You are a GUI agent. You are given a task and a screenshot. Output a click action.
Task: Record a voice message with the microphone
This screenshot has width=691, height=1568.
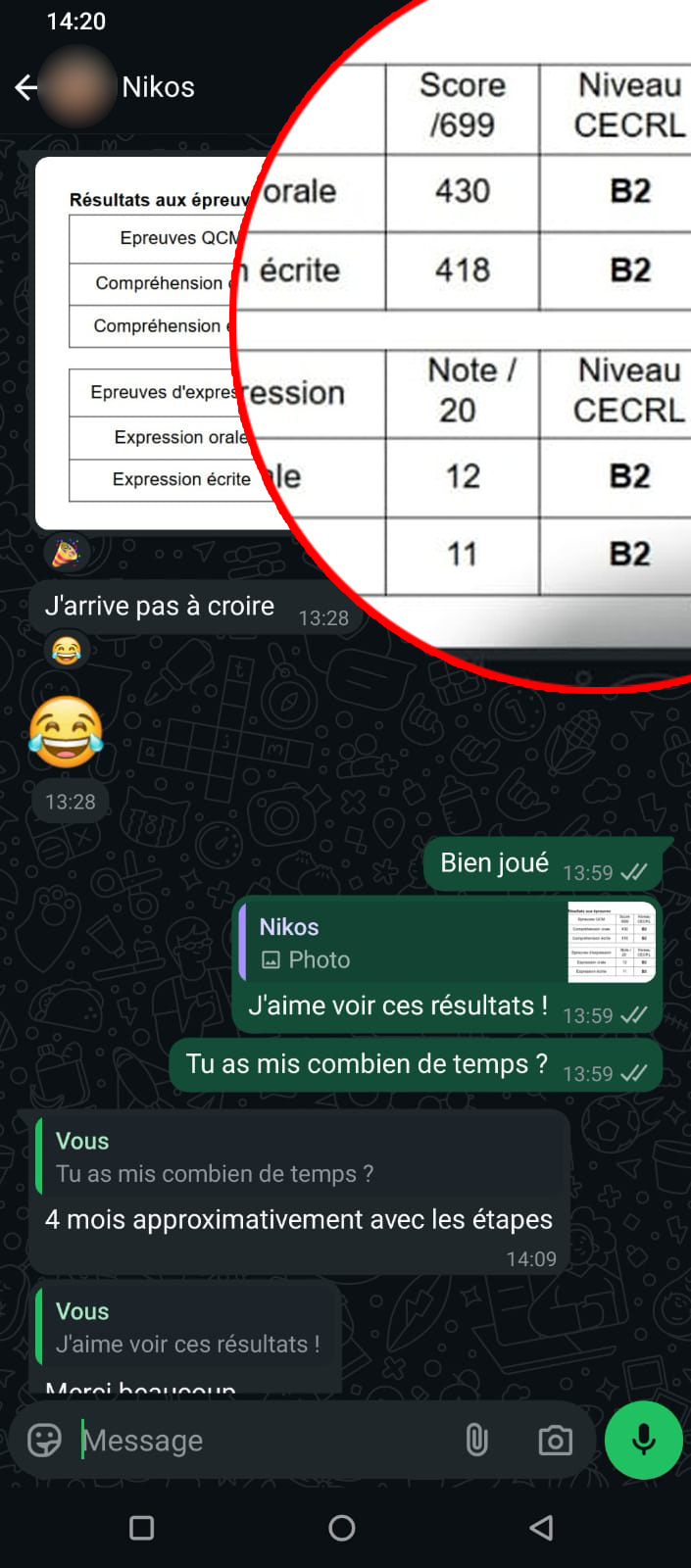[644, 1440]
